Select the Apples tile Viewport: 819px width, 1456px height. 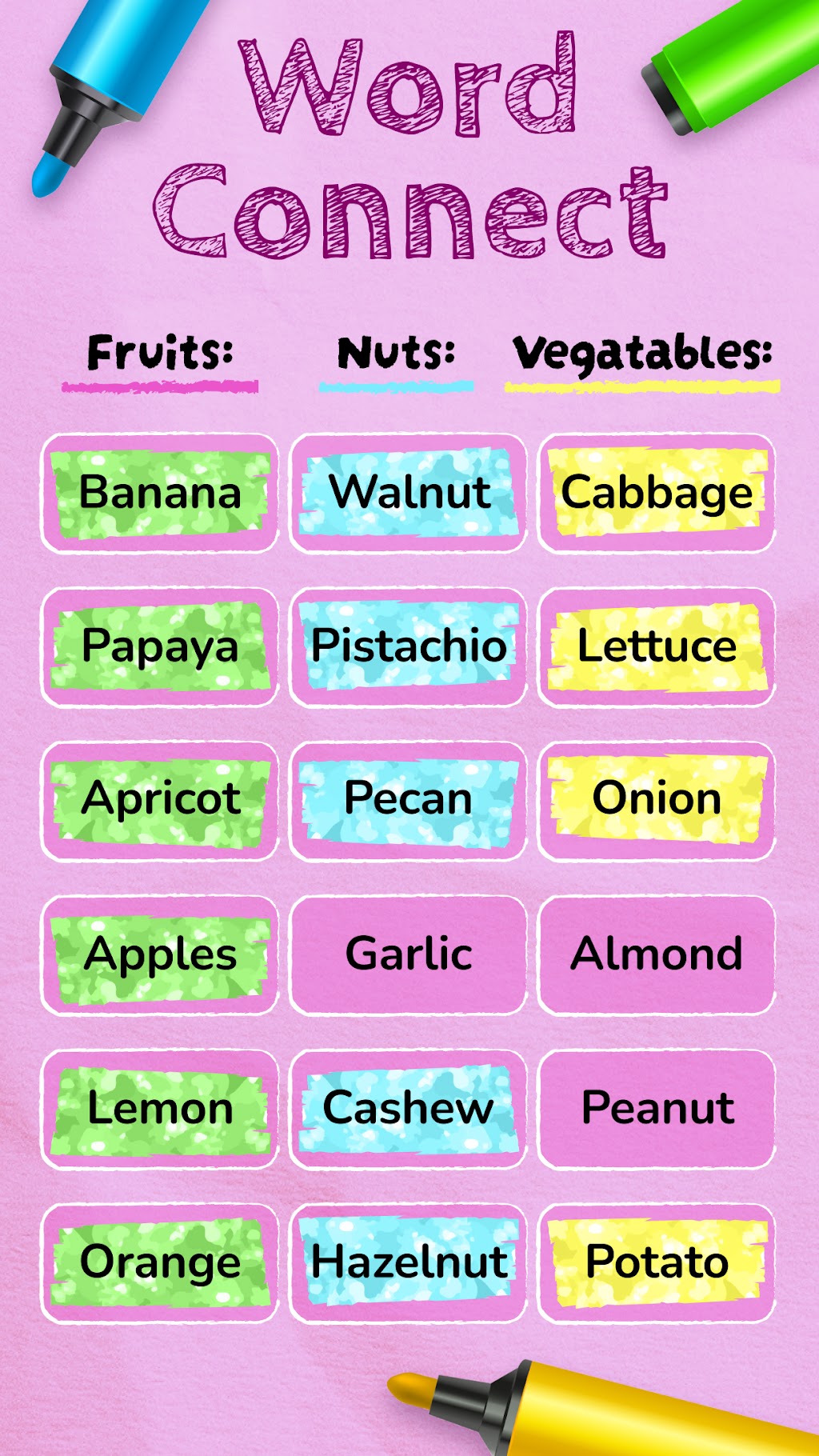(160, 954)
